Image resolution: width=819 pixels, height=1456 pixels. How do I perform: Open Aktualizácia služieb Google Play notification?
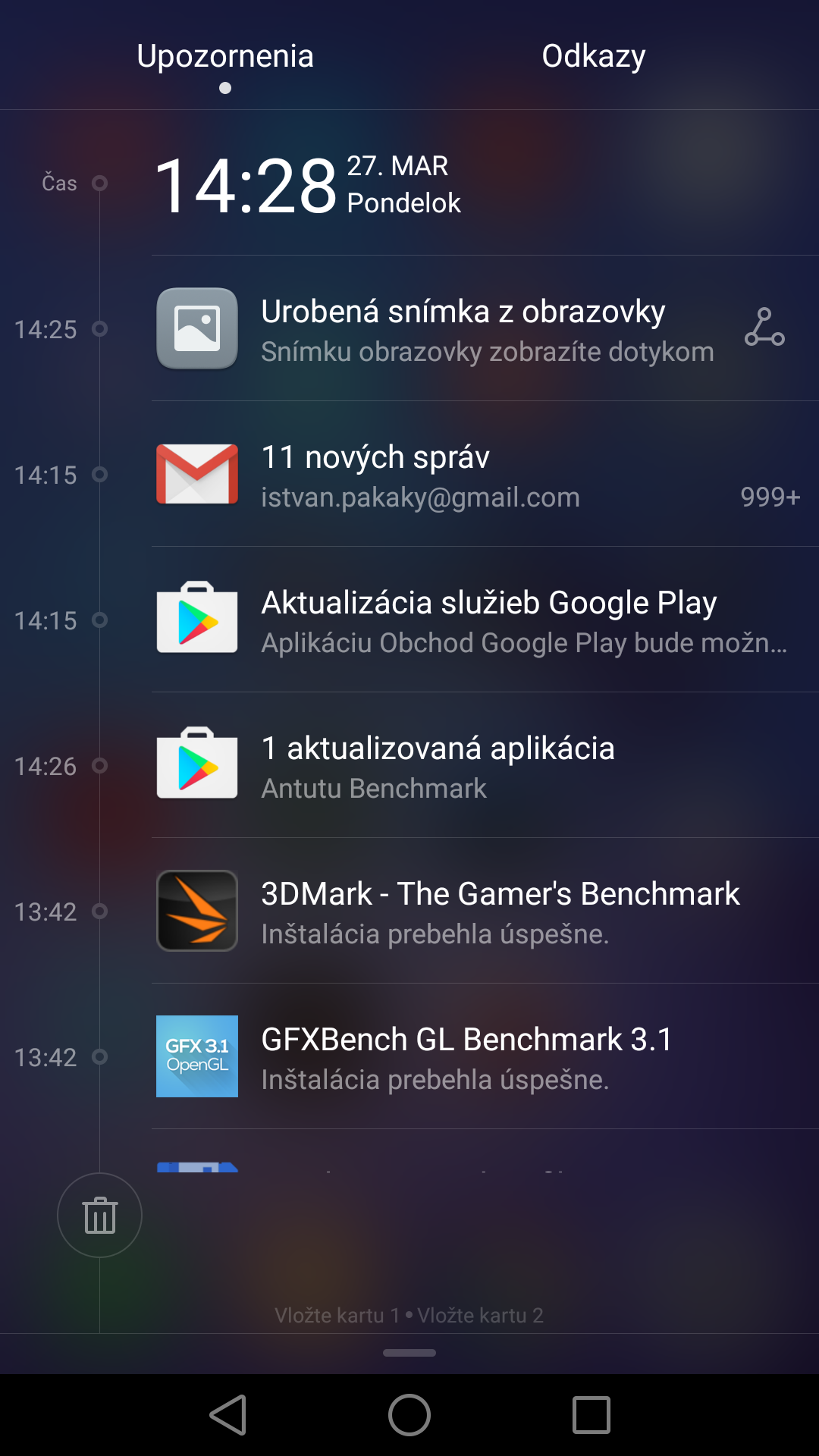[x=485, y=620]
